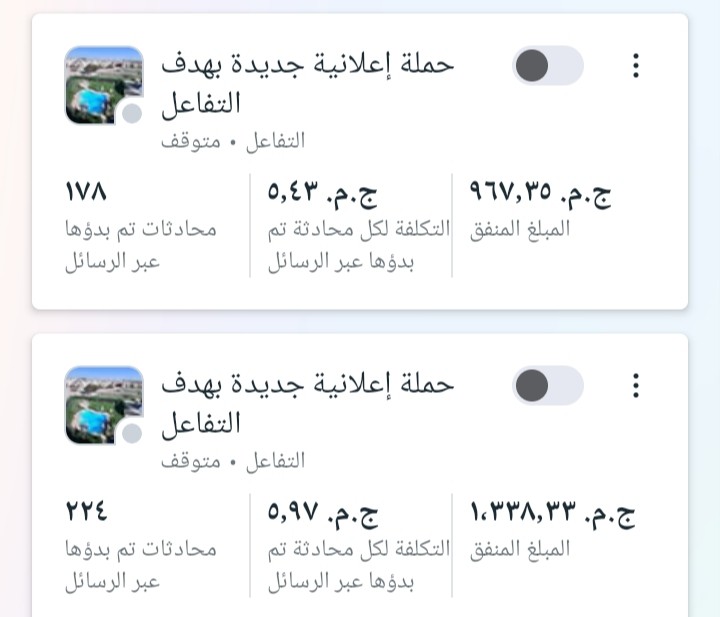The image size is (720, 617).
Task: Show the overflow menu for the ٢٢٤ conversations campaign
Action: click(x=635, y=385)
